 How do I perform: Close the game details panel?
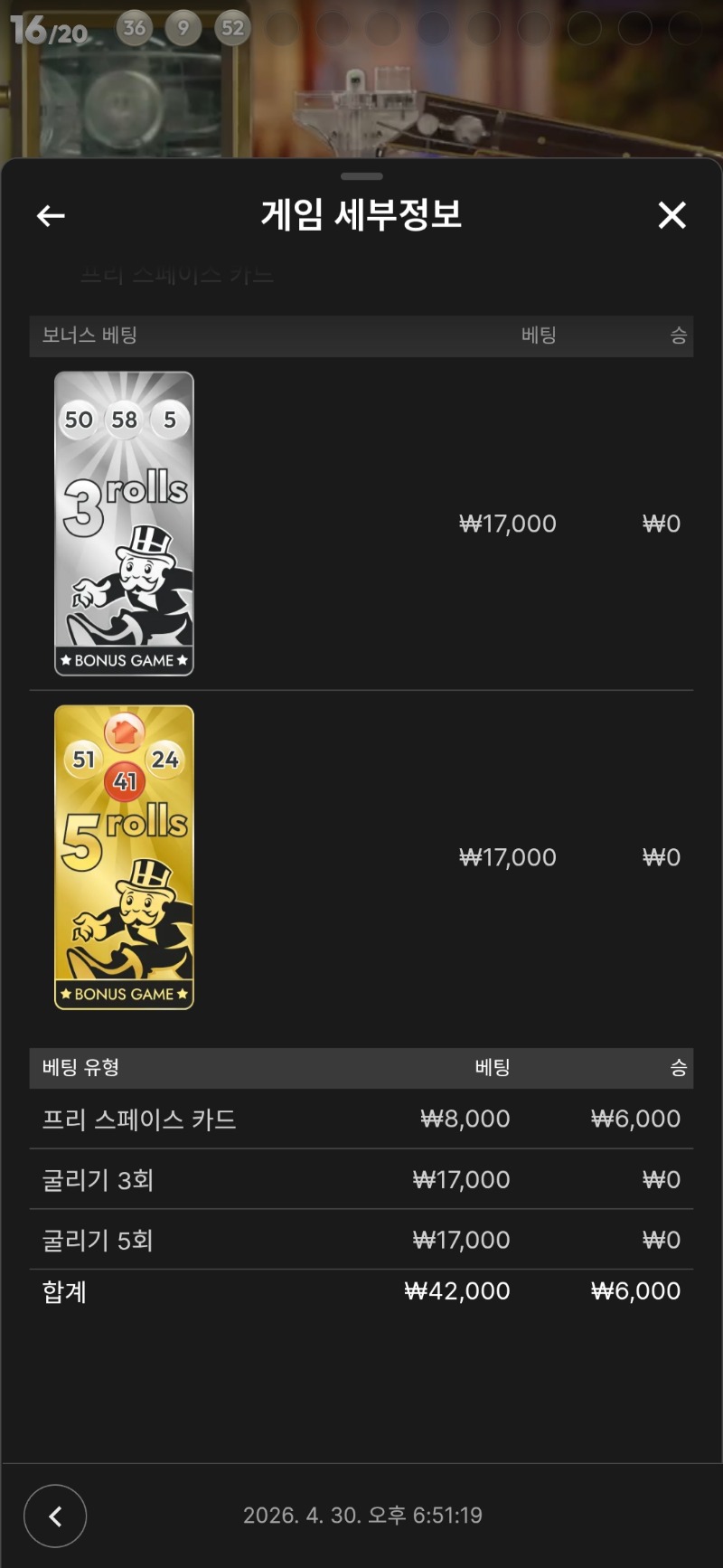(671, 215)
